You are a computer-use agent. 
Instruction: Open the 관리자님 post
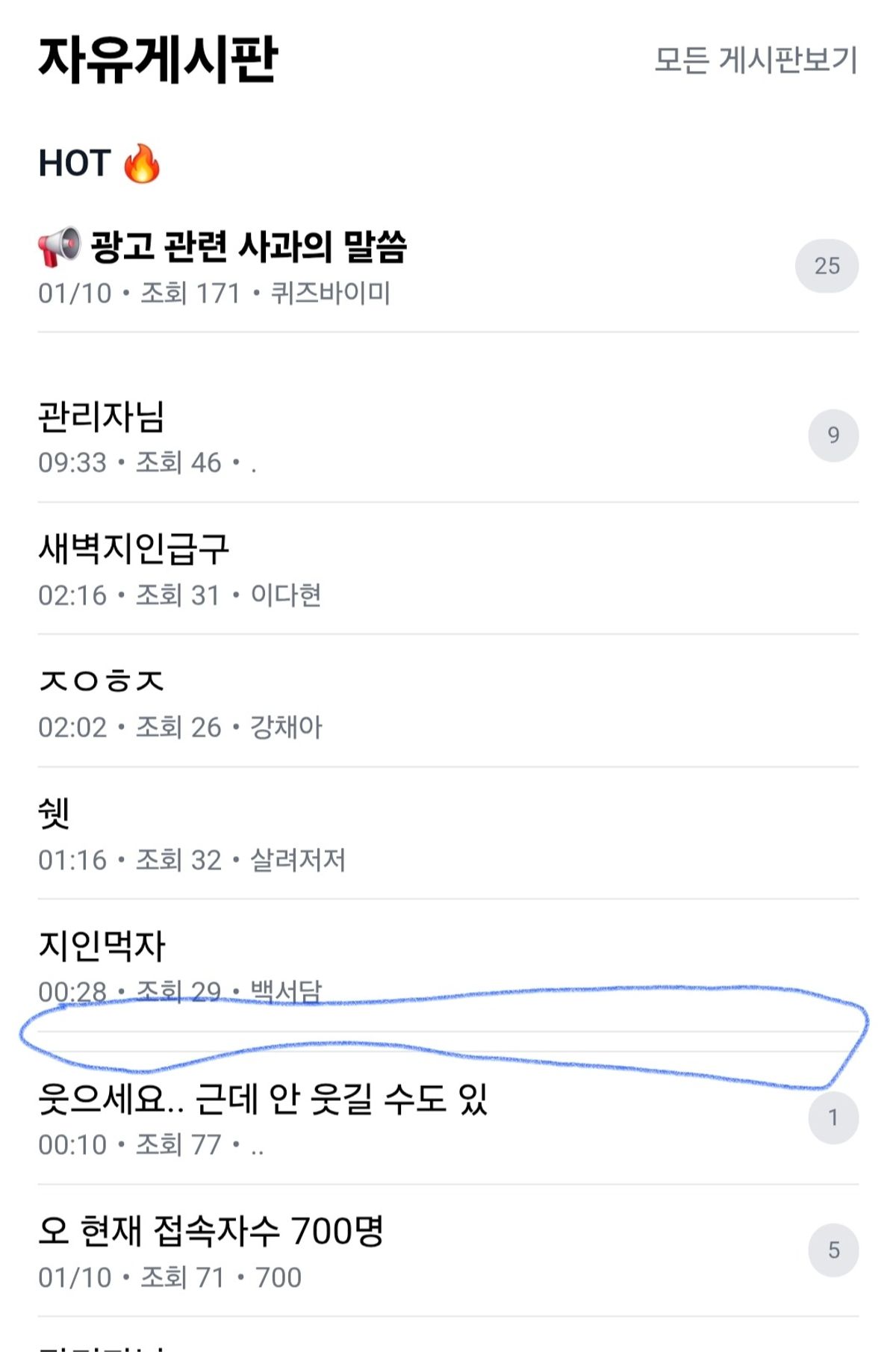pyautogui.click(x=102, y=416)
